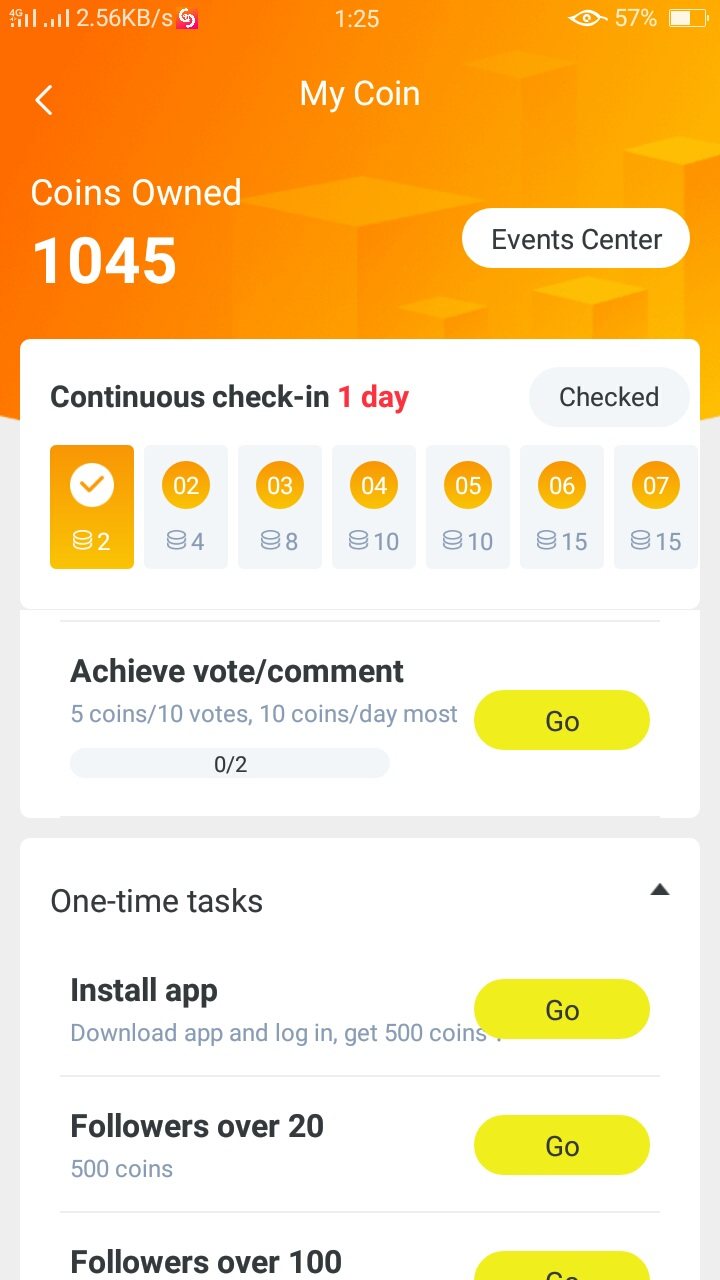This screenshot has height=1280, width=720.
Task: Tap the Checked check-in button
Action: pos(608,397)
